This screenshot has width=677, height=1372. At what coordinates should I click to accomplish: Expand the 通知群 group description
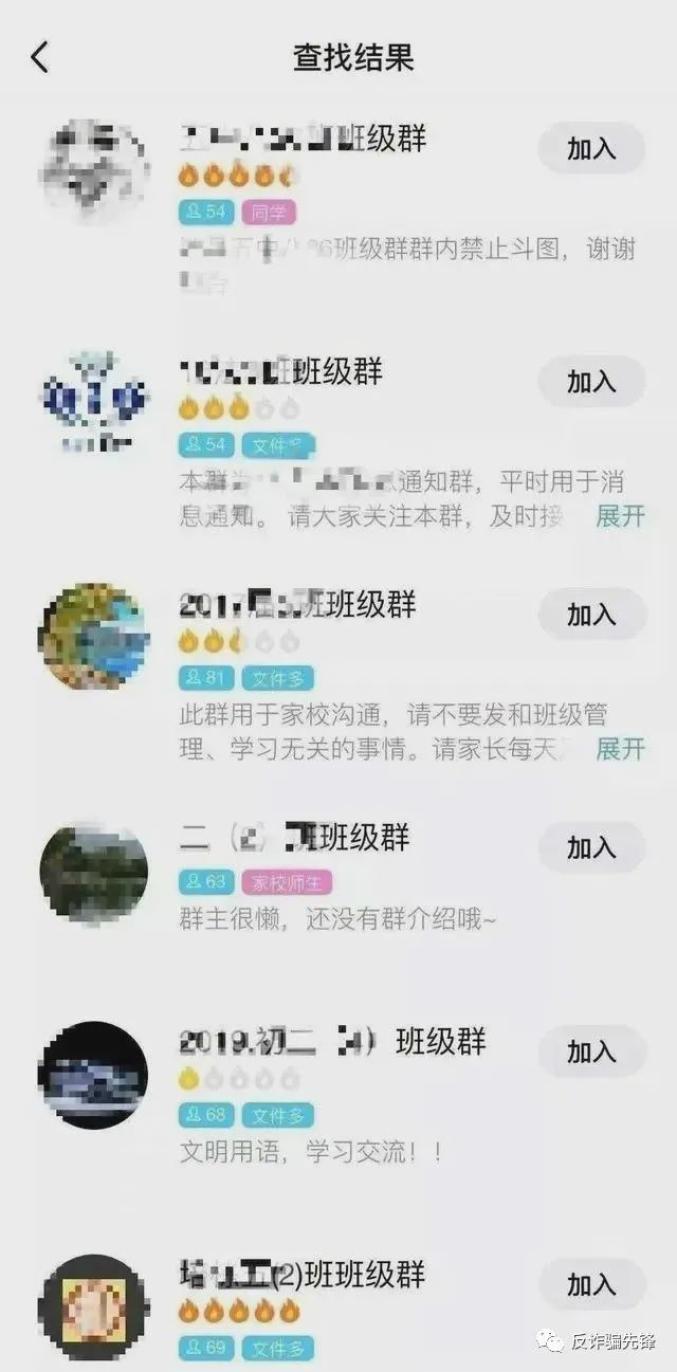click(620, 517)
